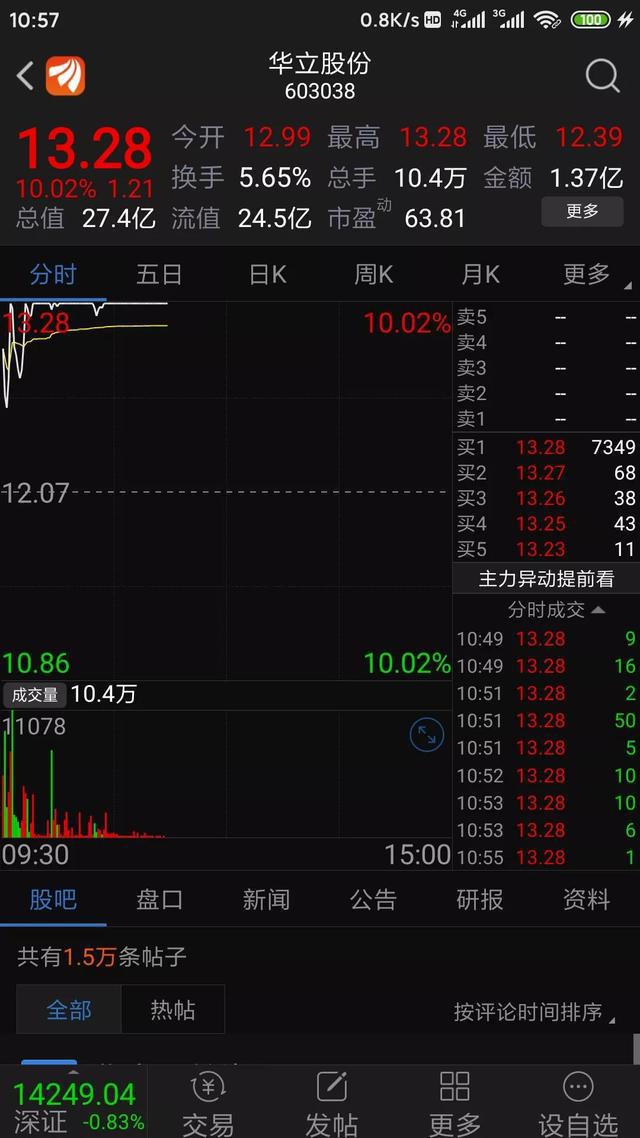Switch to the 新闻 tab
640x1138 pixels.
266,899
